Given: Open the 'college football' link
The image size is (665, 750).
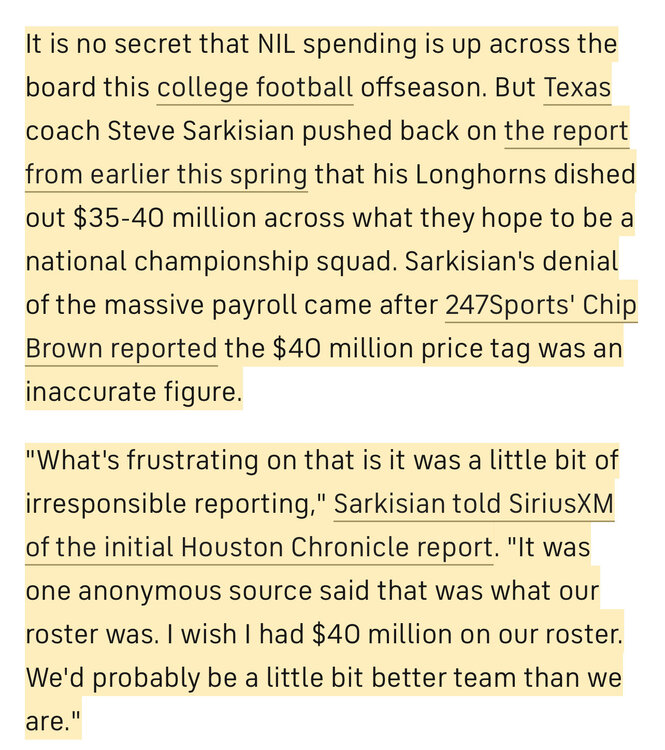Looking at the screenshot, I should [x=255, y=87].
